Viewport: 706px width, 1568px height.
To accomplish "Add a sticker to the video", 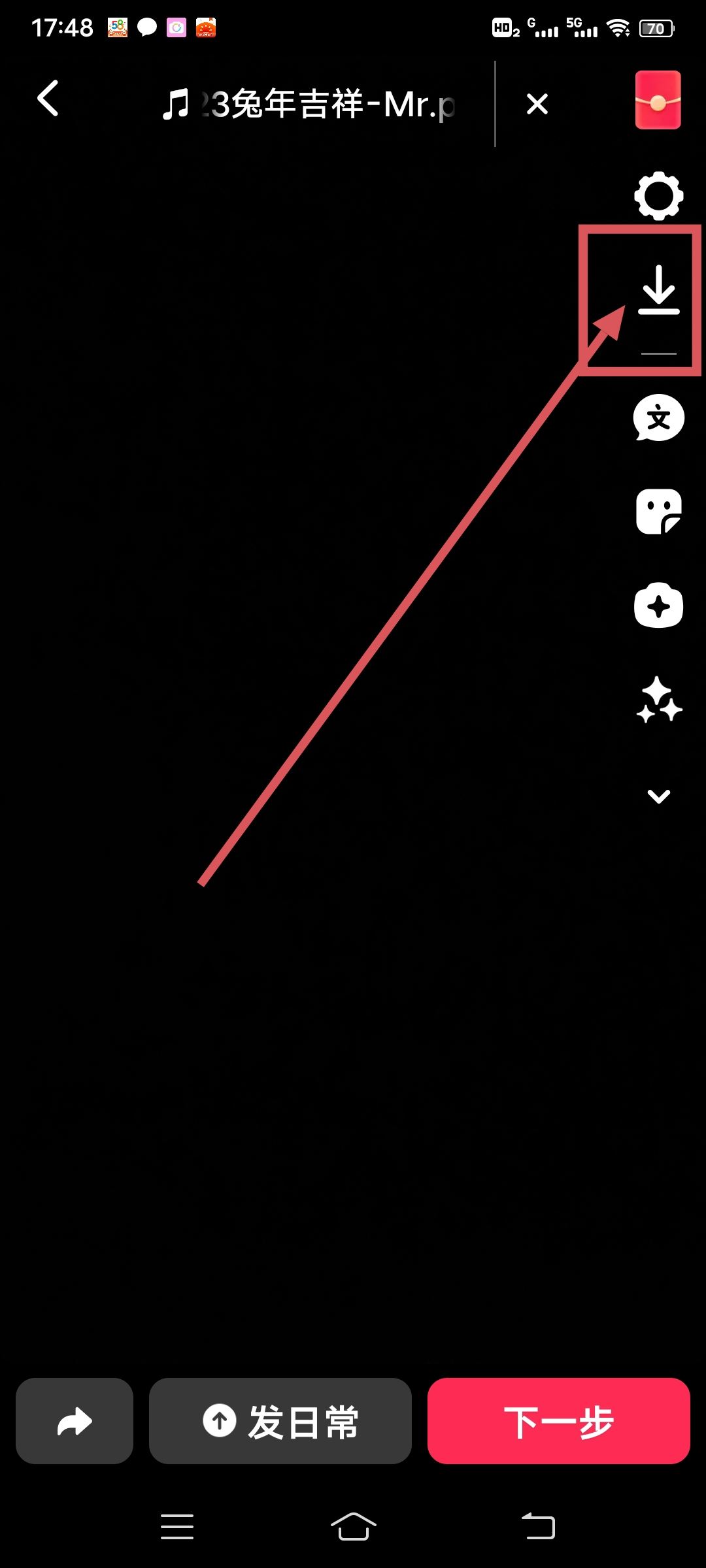I will 658,512.
